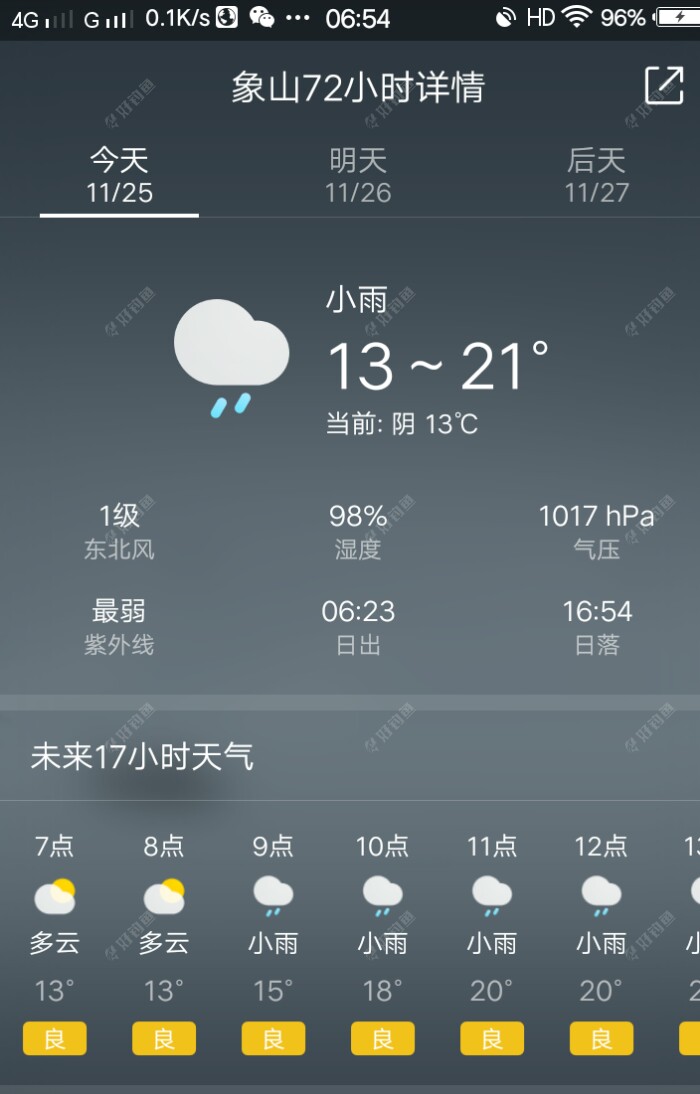Screen dimensions: 700x1094
Task: Share the 72-hour weather details
Action: click(663, 87)
